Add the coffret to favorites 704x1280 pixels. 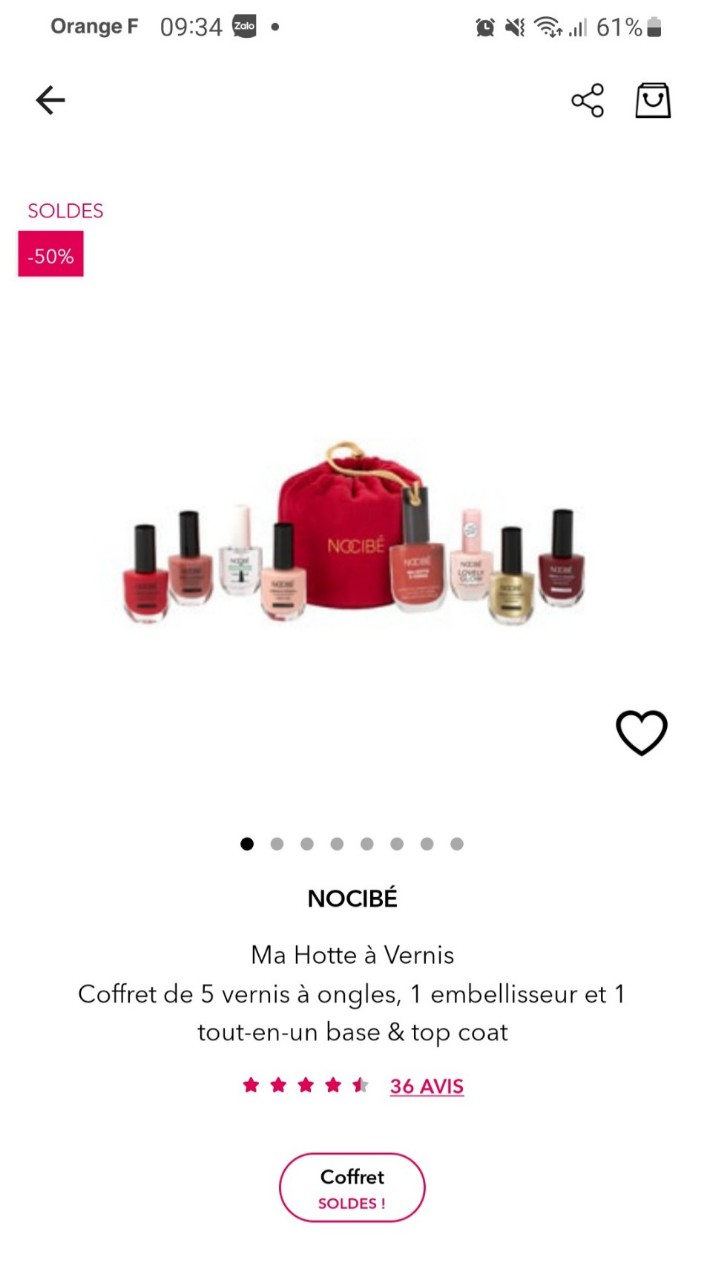pos(641,733)
